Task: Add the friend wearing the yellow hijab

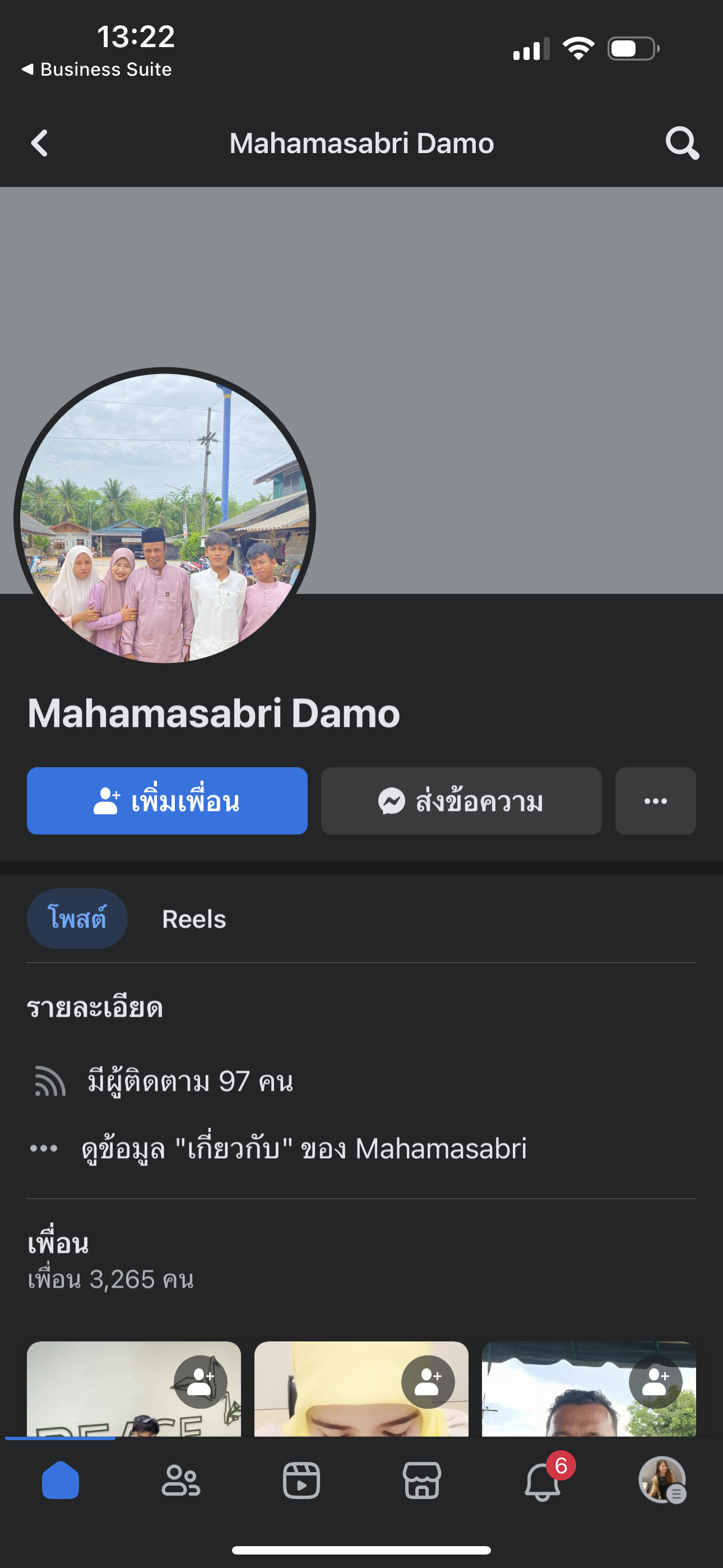Action: coord(428,1382)
